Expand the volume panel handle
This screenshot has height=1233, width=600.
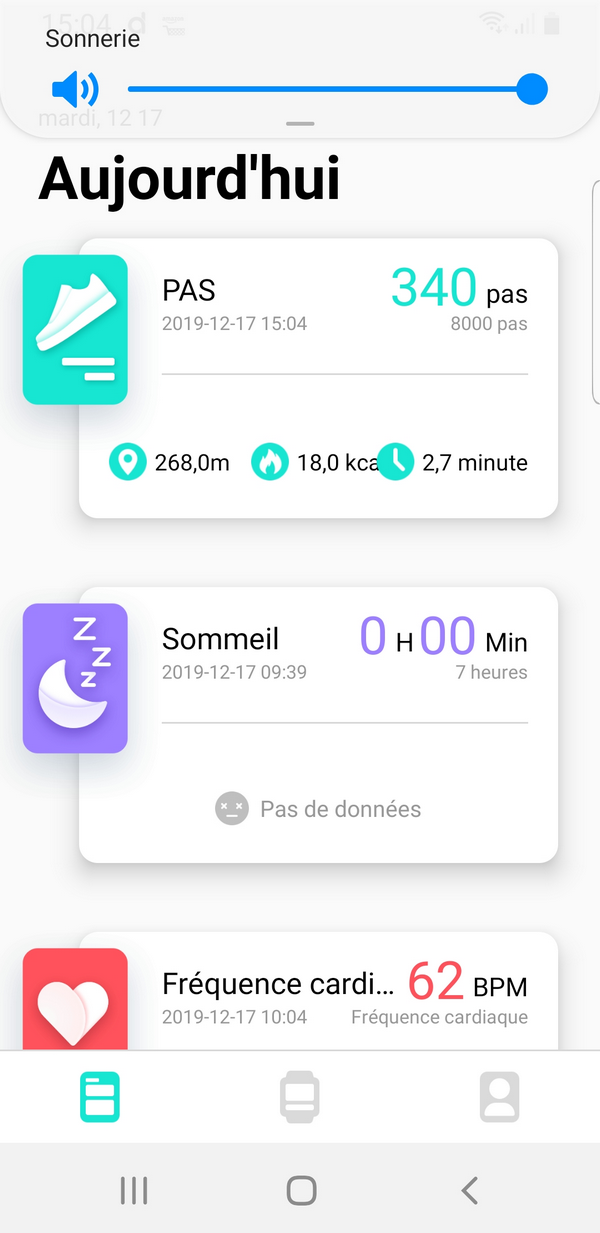tap(300, 124)
